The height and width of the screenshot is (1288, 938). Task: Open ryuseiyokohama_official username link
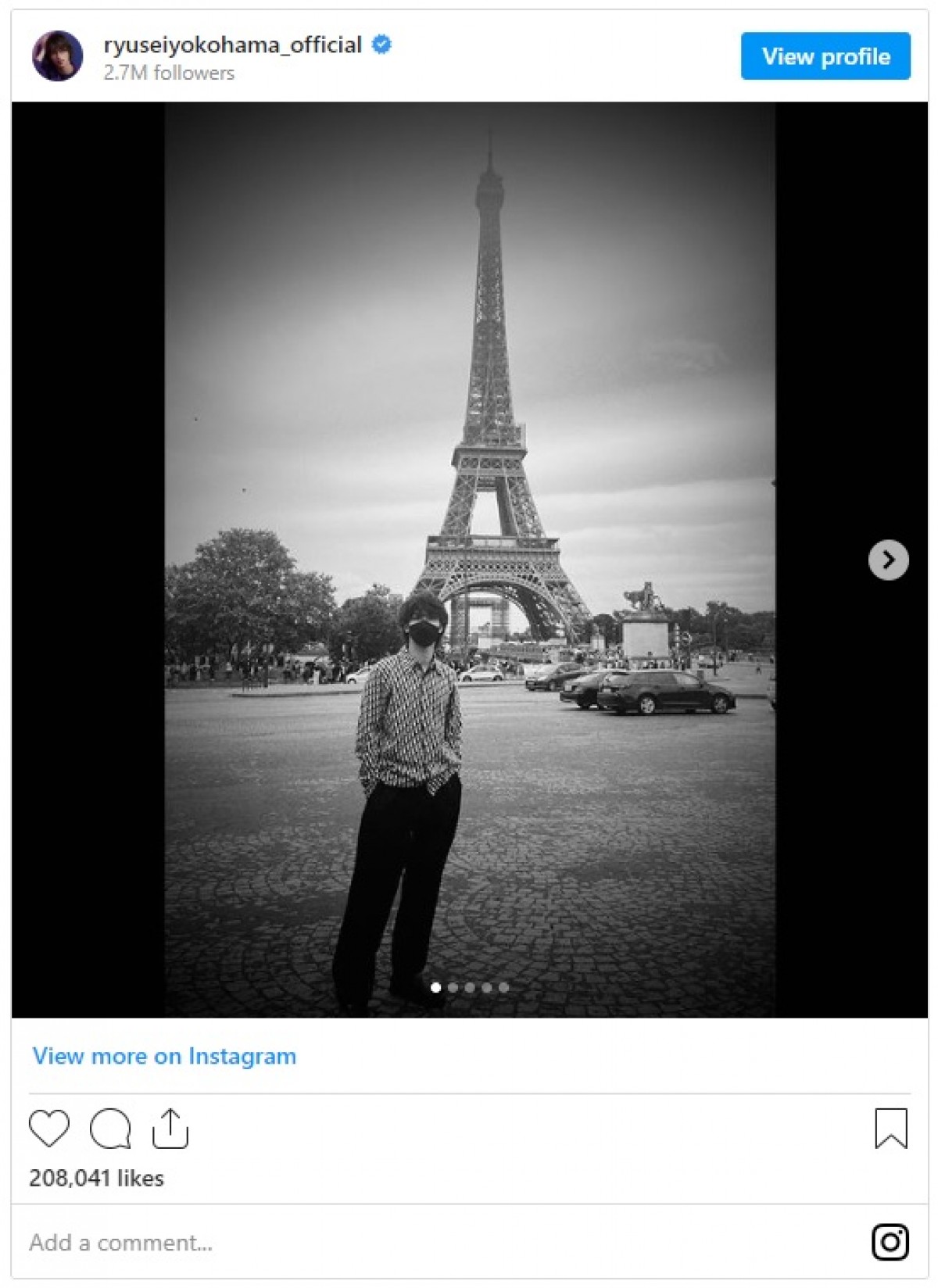(232, 45)
